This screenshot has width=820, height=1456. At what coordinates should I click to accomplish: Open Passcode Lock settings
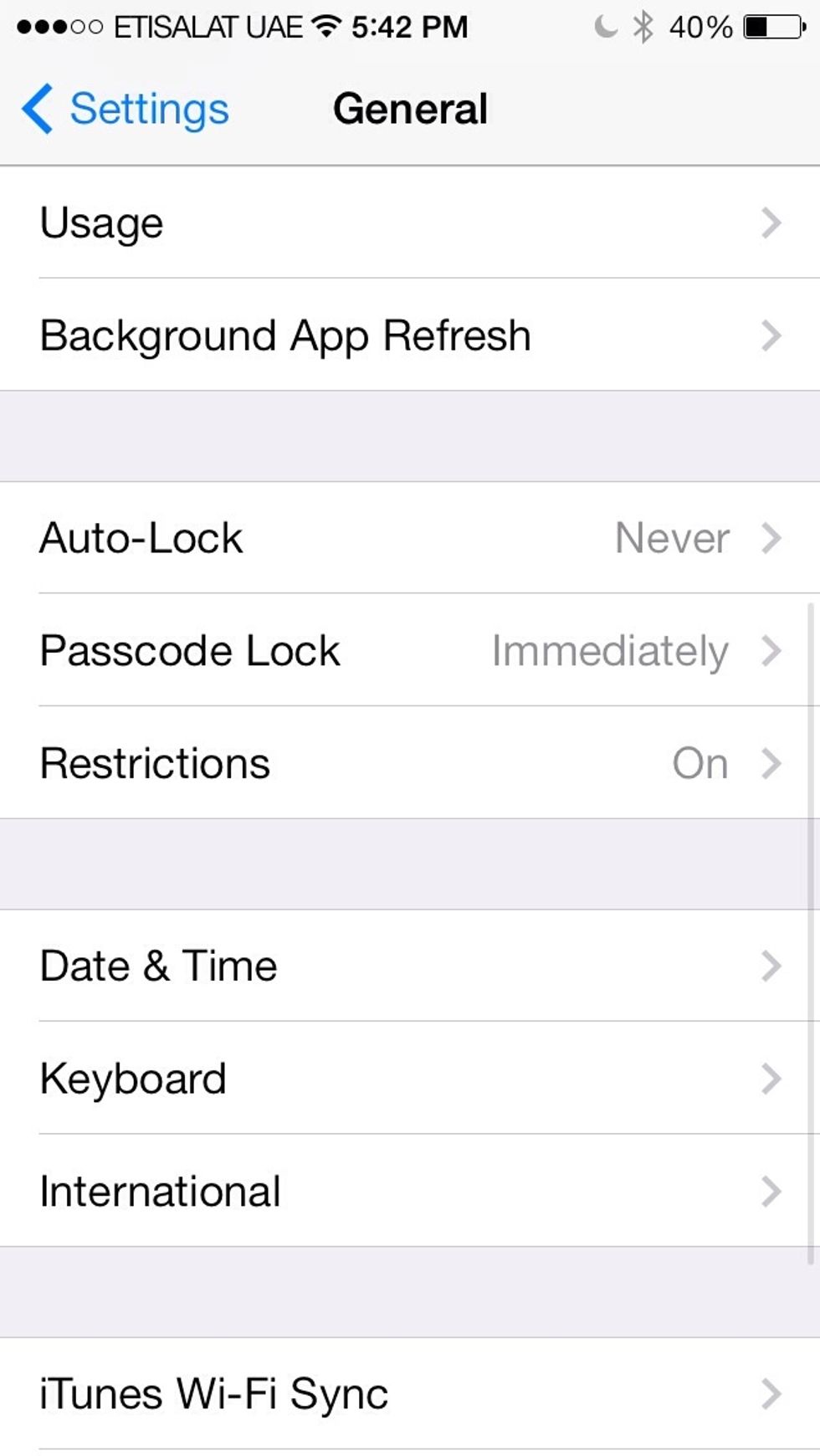410,651
